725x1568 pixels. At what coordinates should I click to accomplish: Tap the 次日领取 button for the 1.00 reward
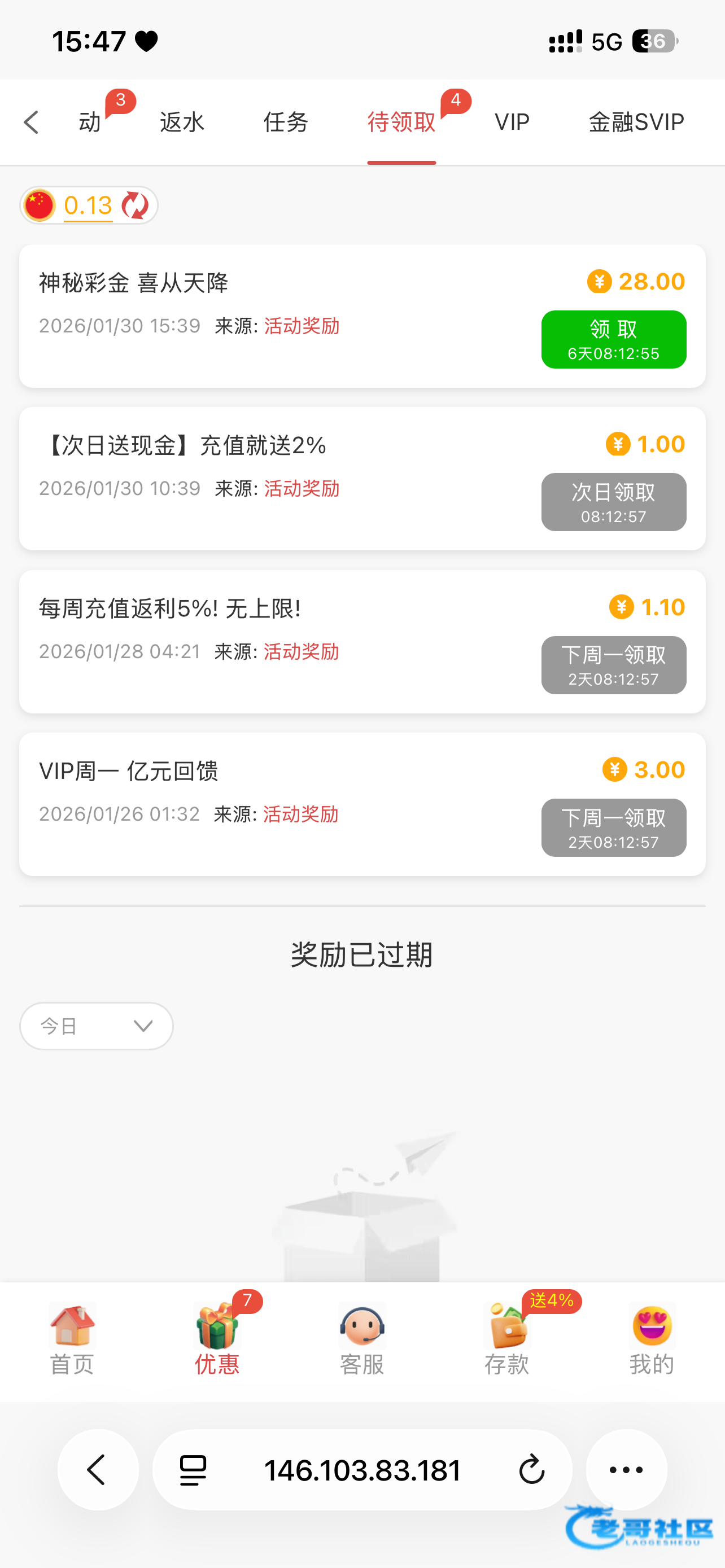tap(613, 502)
